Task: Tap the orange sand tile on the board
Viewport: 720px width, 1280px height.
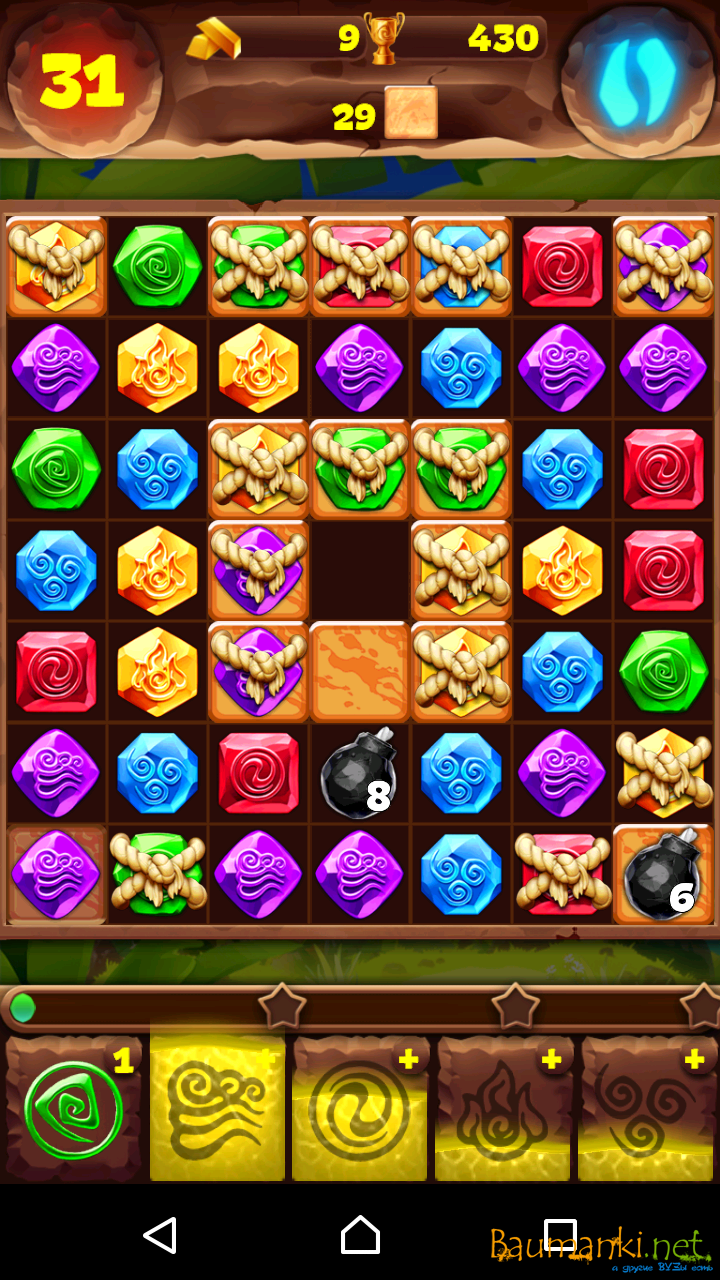Action: tap(359, 672)
